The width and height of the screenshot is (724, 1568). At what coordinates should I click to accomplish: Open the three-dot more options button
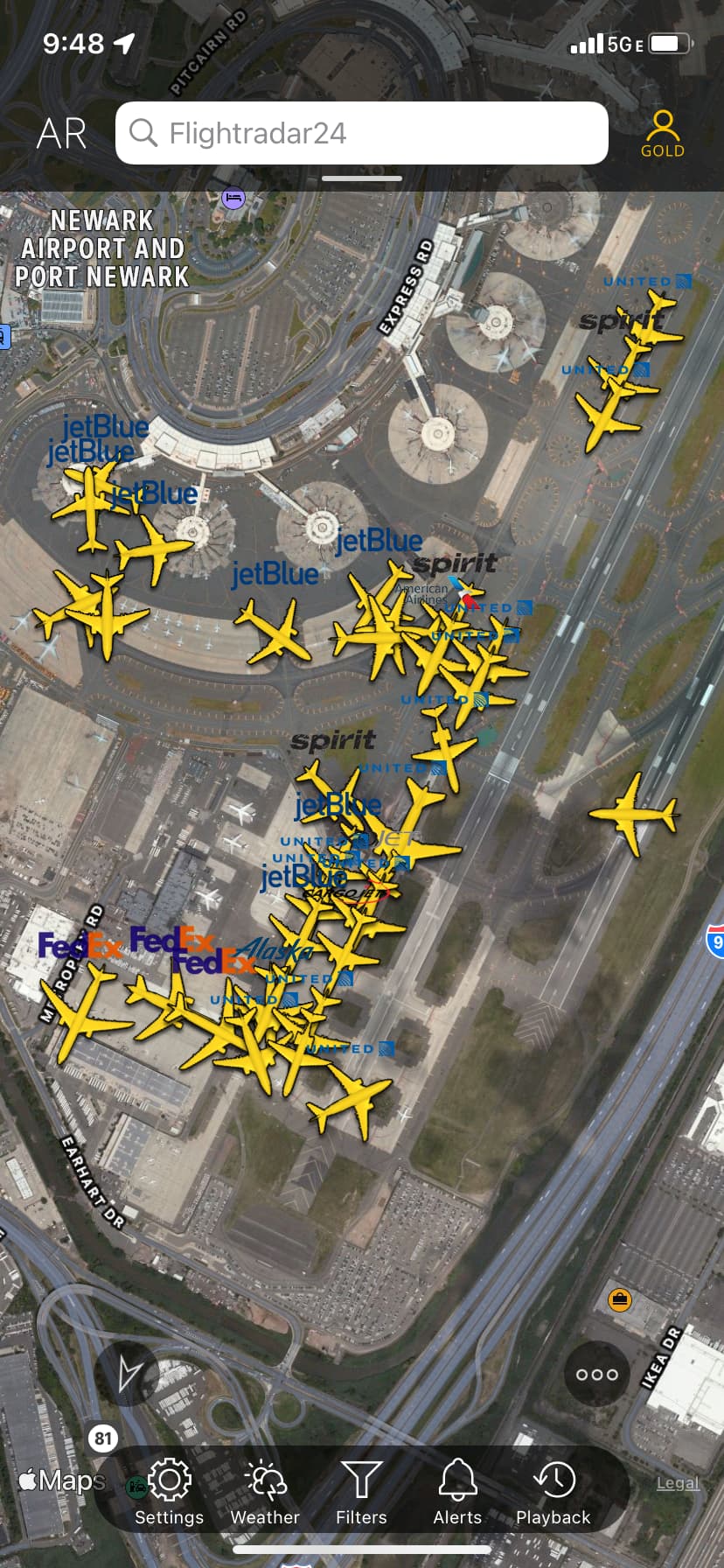(597, 1374)
